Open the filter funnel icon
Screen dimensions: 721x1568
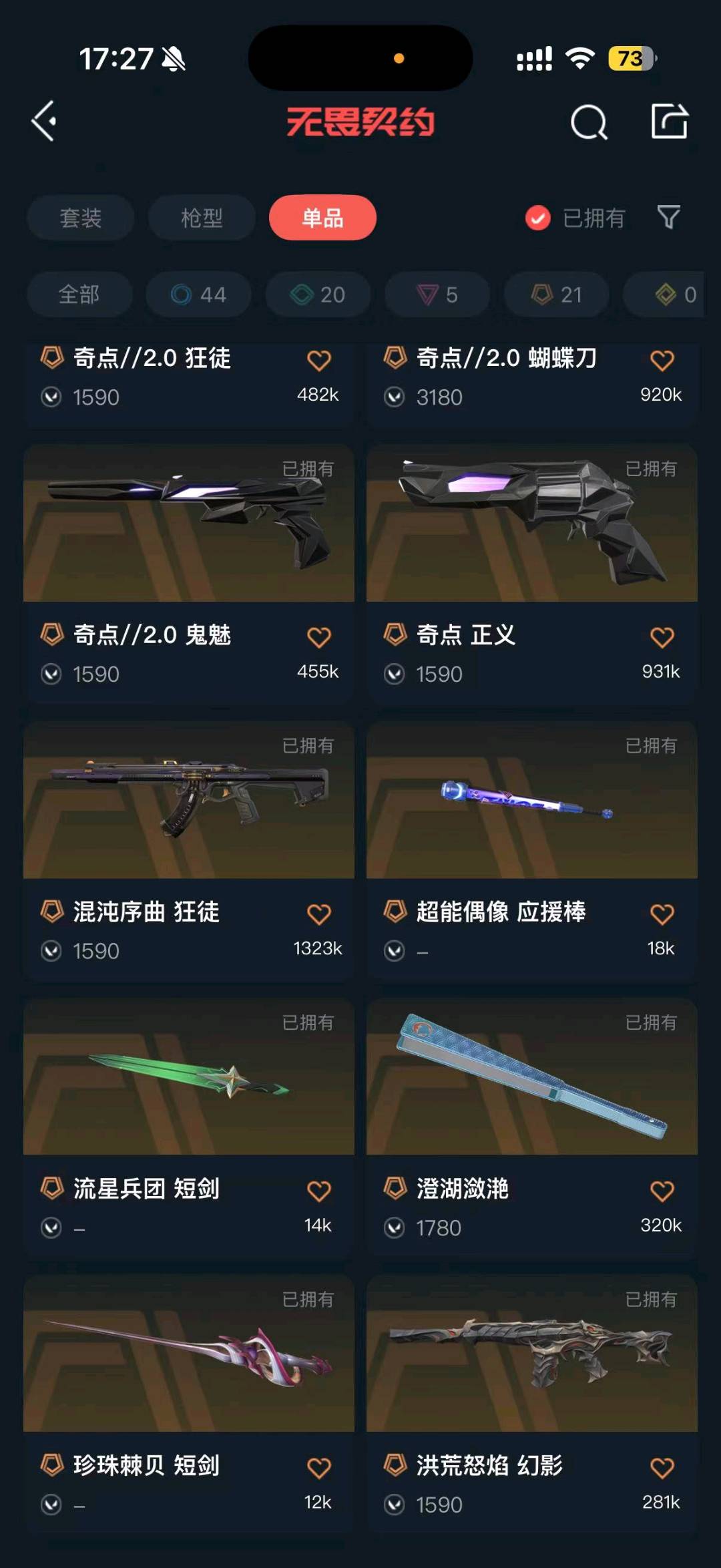tap(668, 217)
